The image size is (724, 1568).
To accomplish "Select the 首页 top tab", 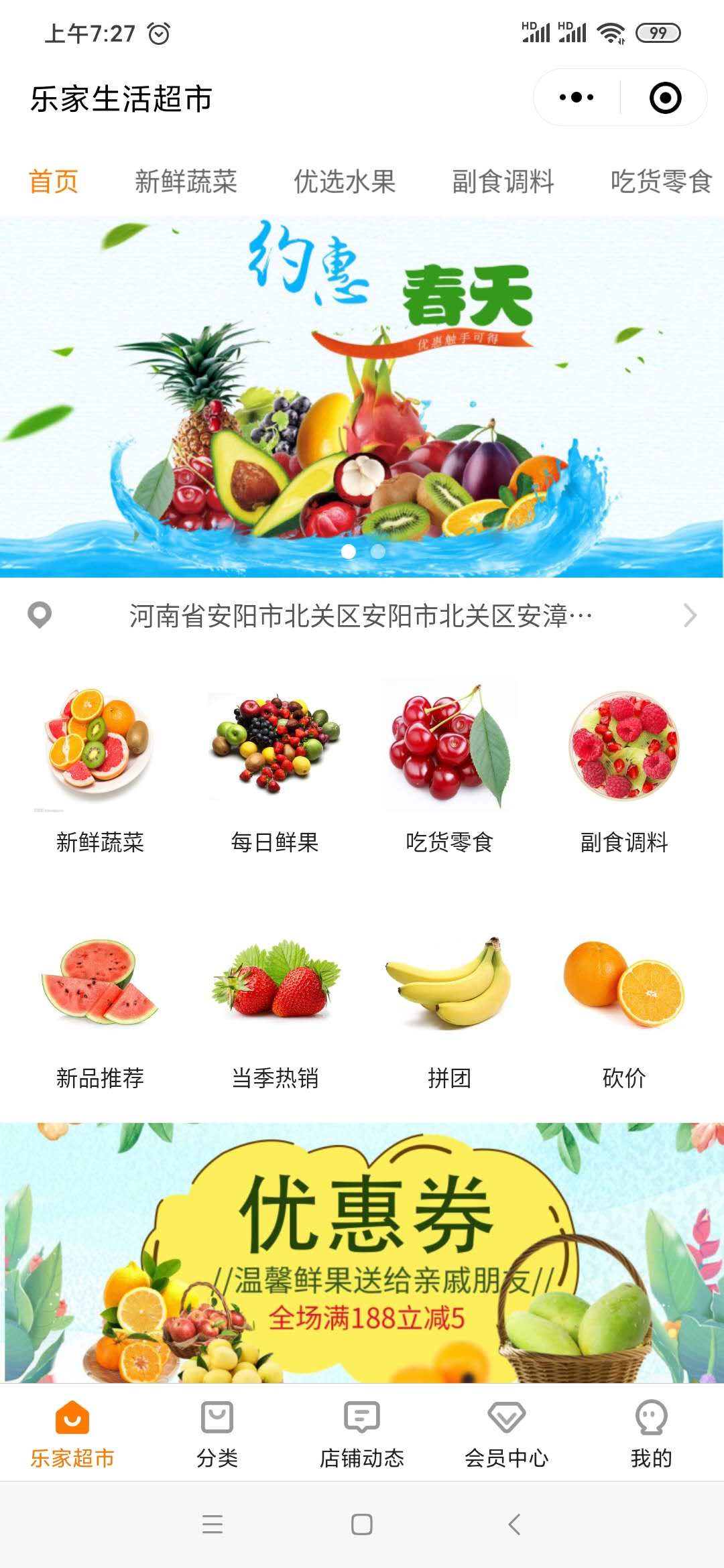I will click(x=54, y=182).
